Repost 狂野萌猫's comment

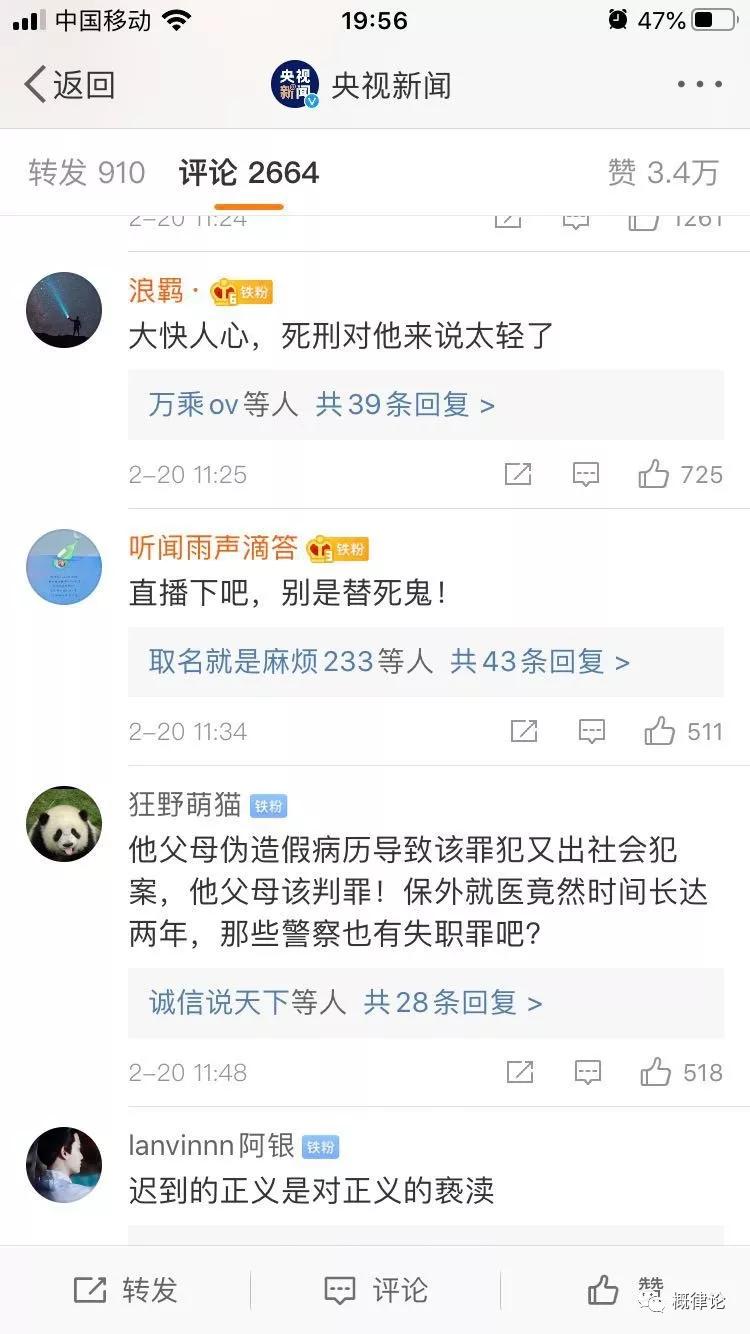click(x=520, y=1073)
